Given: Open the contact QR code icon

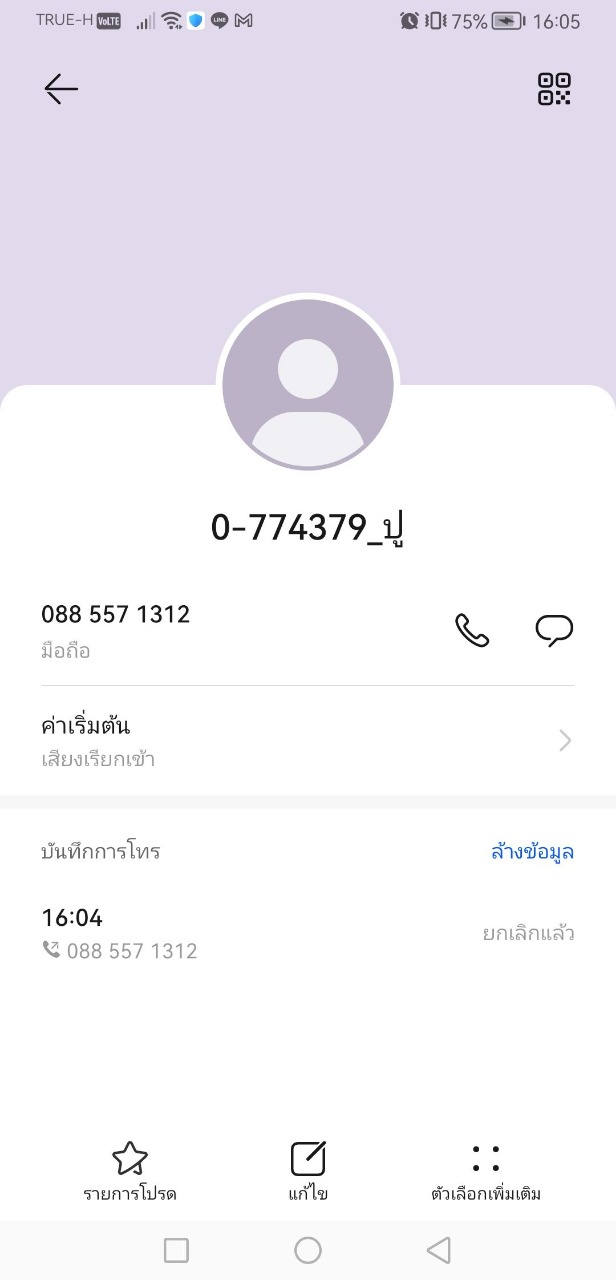Looking at the screenshot, I should (554, 89).
